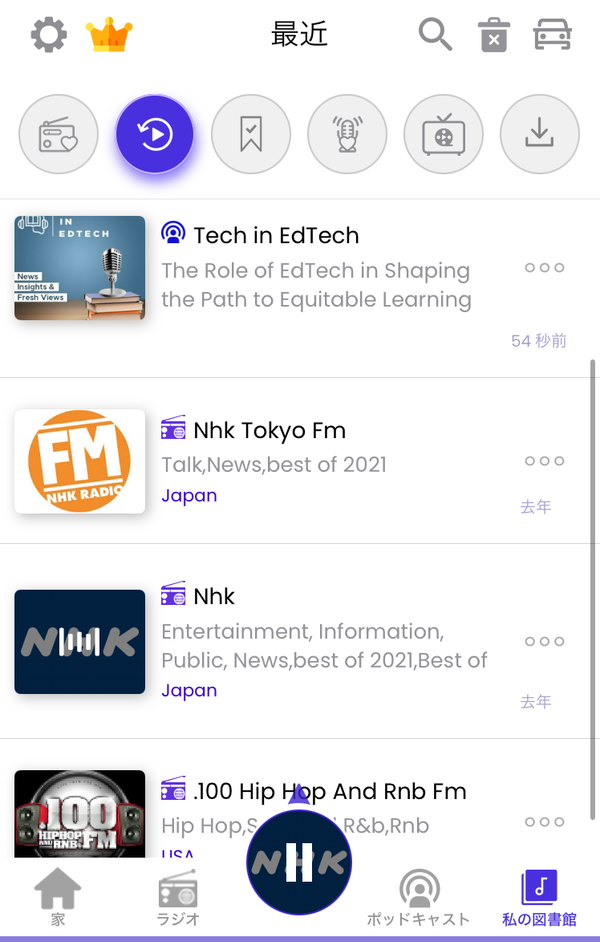Show favorite podcasts filter
This screenshot has height=942, width=600.
(x=347, y=134)
